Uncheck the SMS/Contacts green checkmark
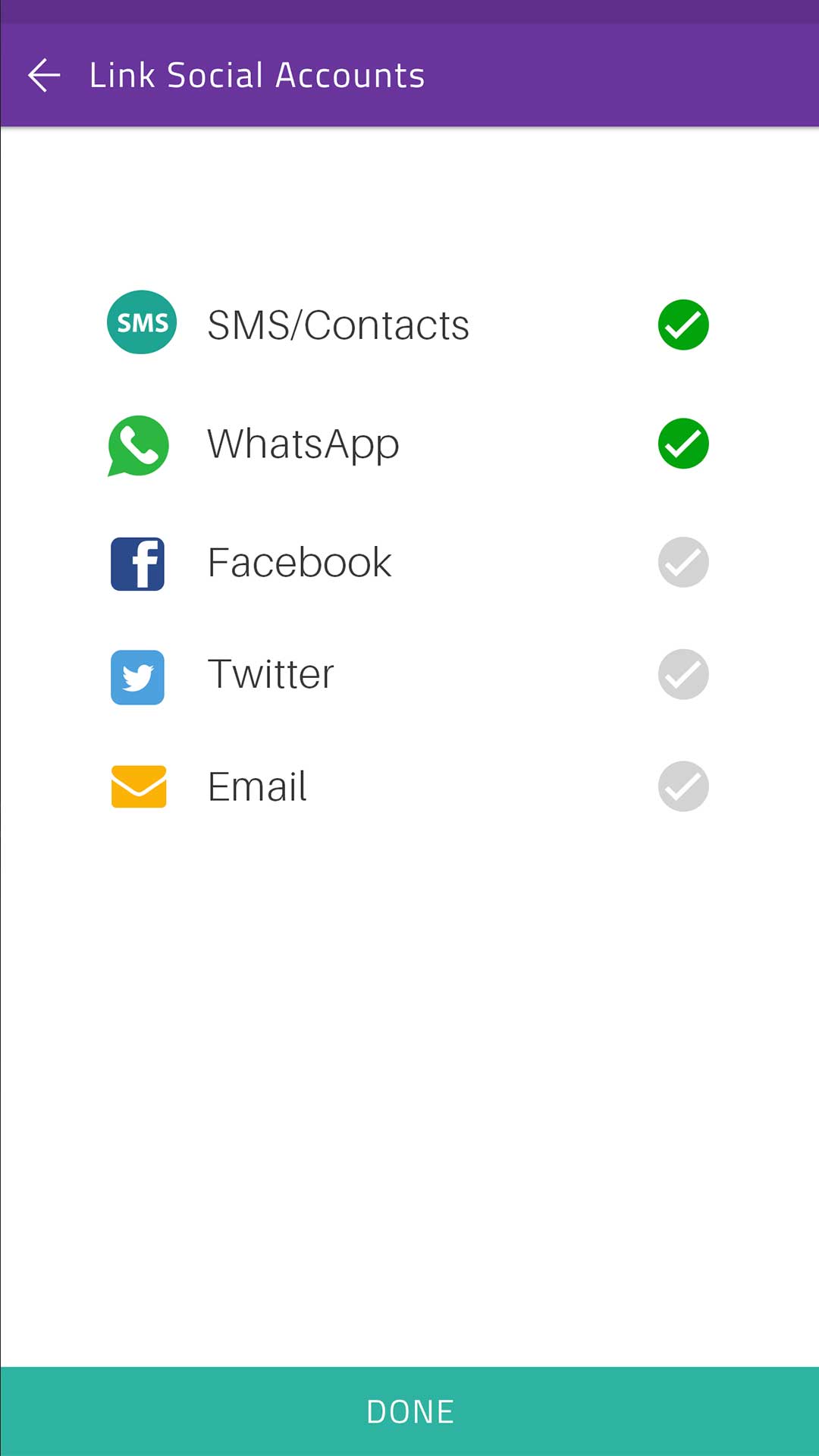 pyautogui.click(x=683, y=325)
